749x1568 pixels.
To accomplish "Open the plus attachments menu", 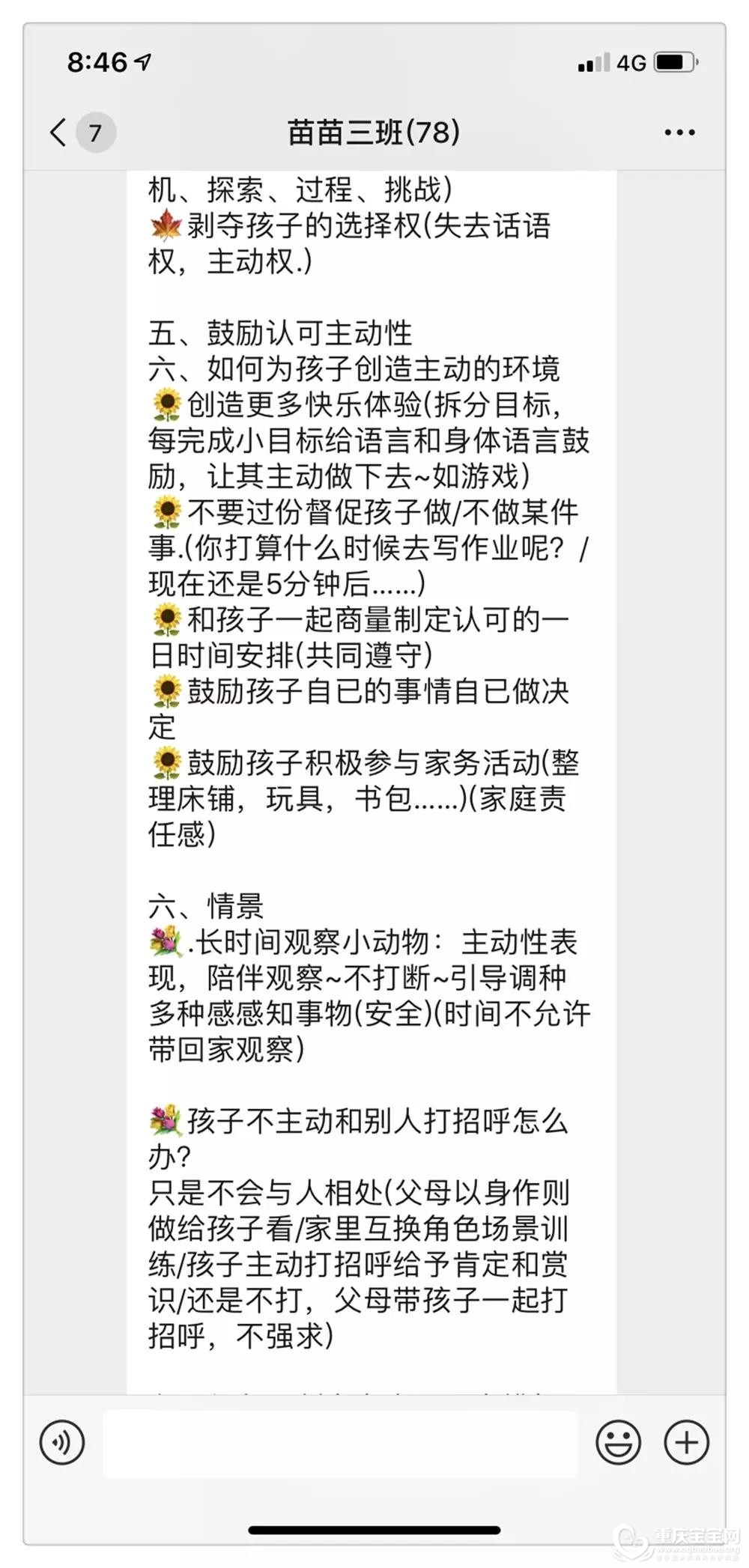I will point(686,1442).
